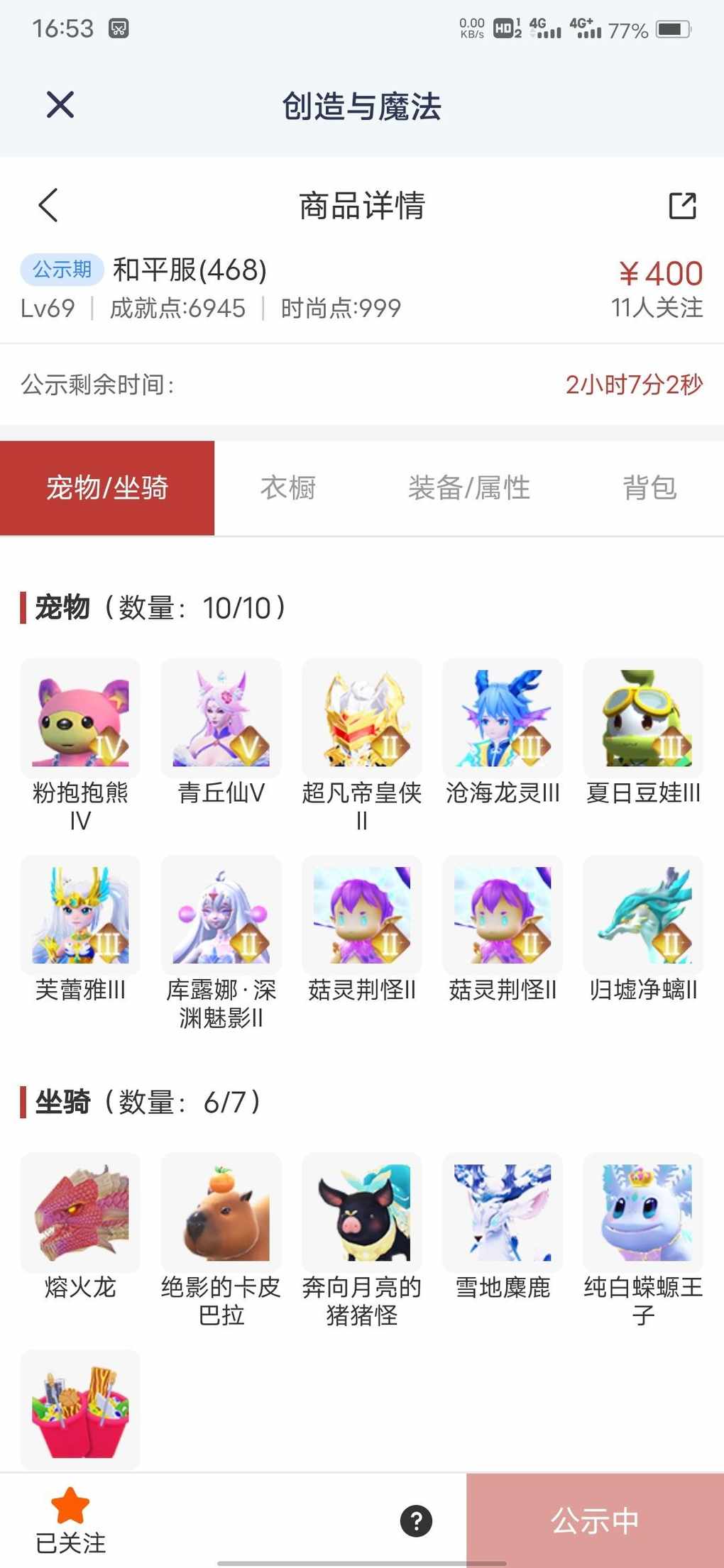Select the 背包 tab
The height and width of the screenshot is (1568, 724).
649,488
